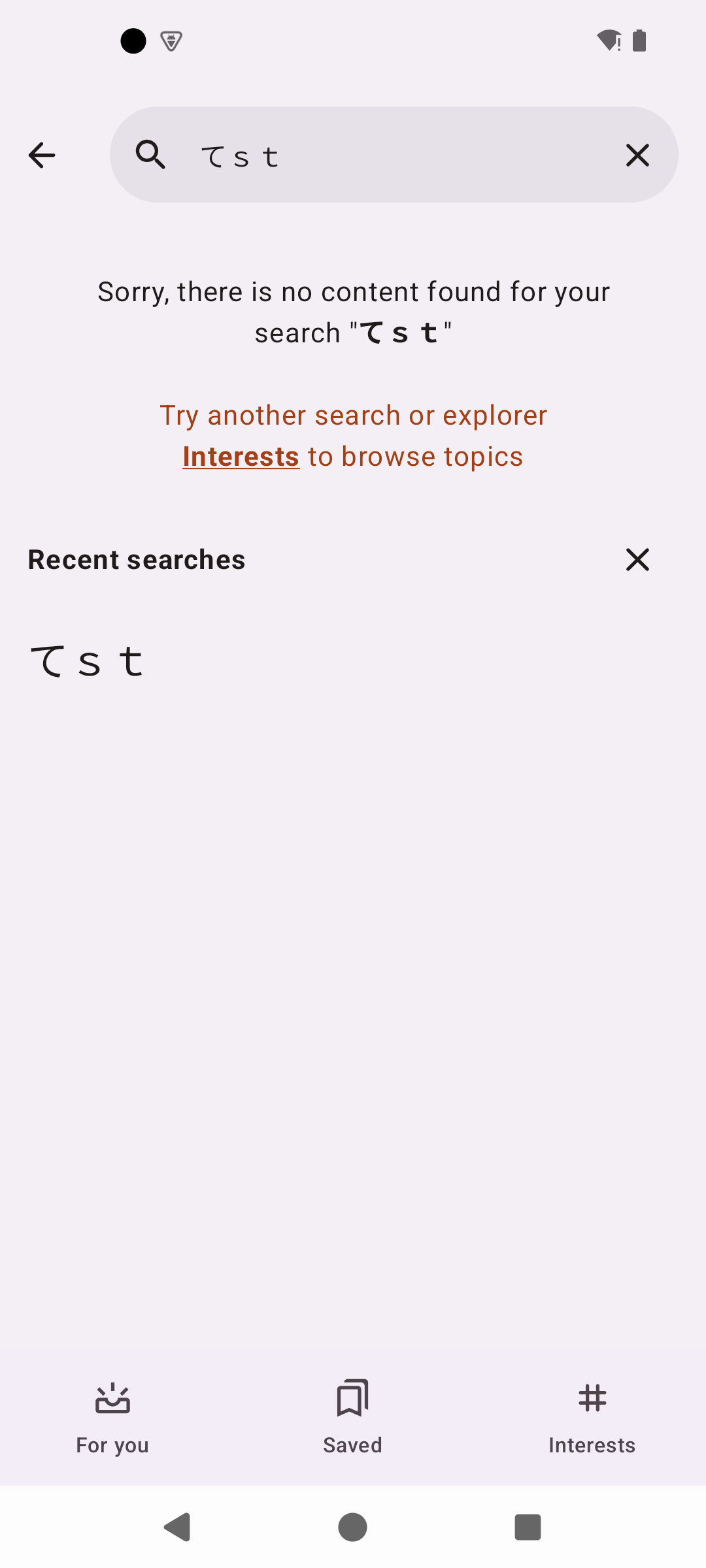Open the system recent apps
Viewport: 706px width, 1568px height.
click(528, 1527)
